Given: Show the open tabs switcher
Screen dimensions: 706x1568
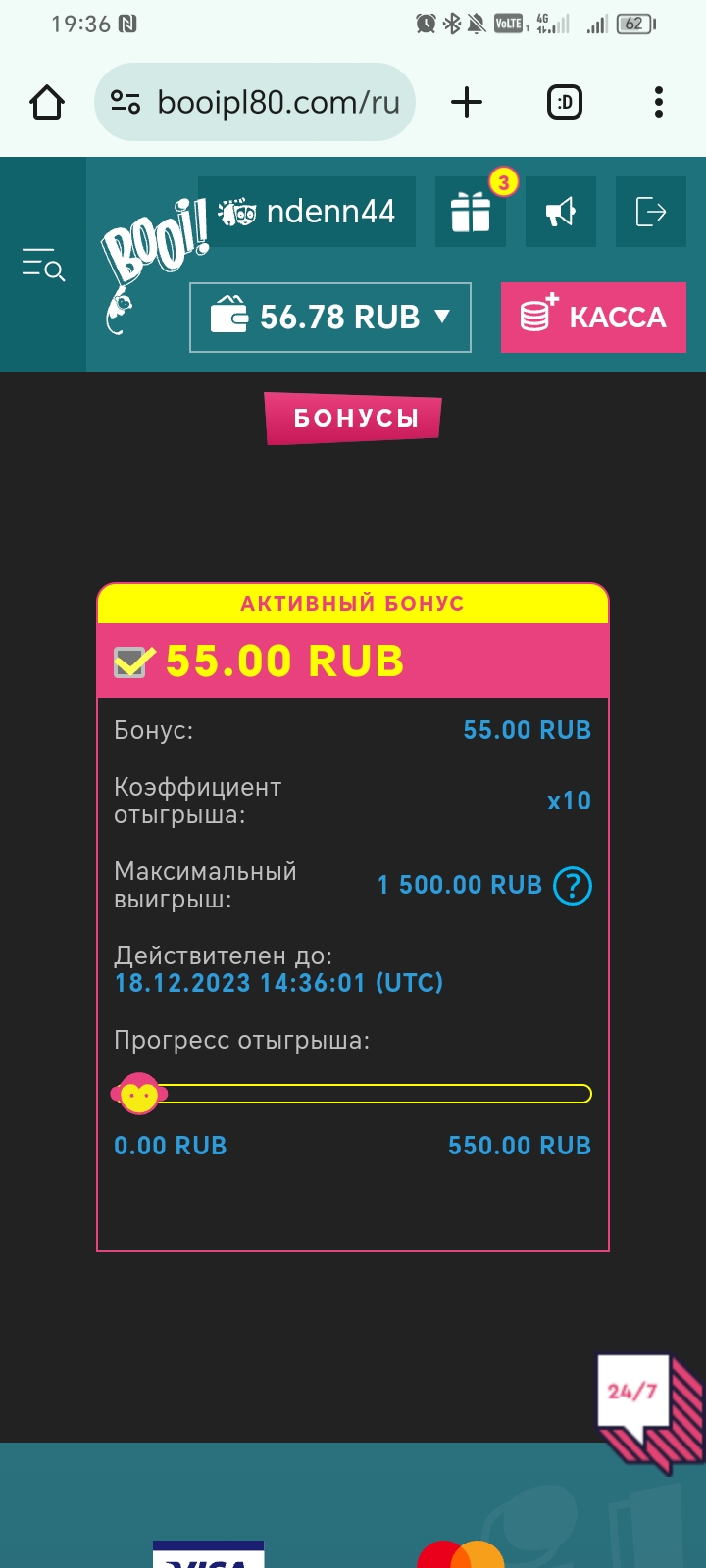Looking at the screenshot, I should [564, 102].
